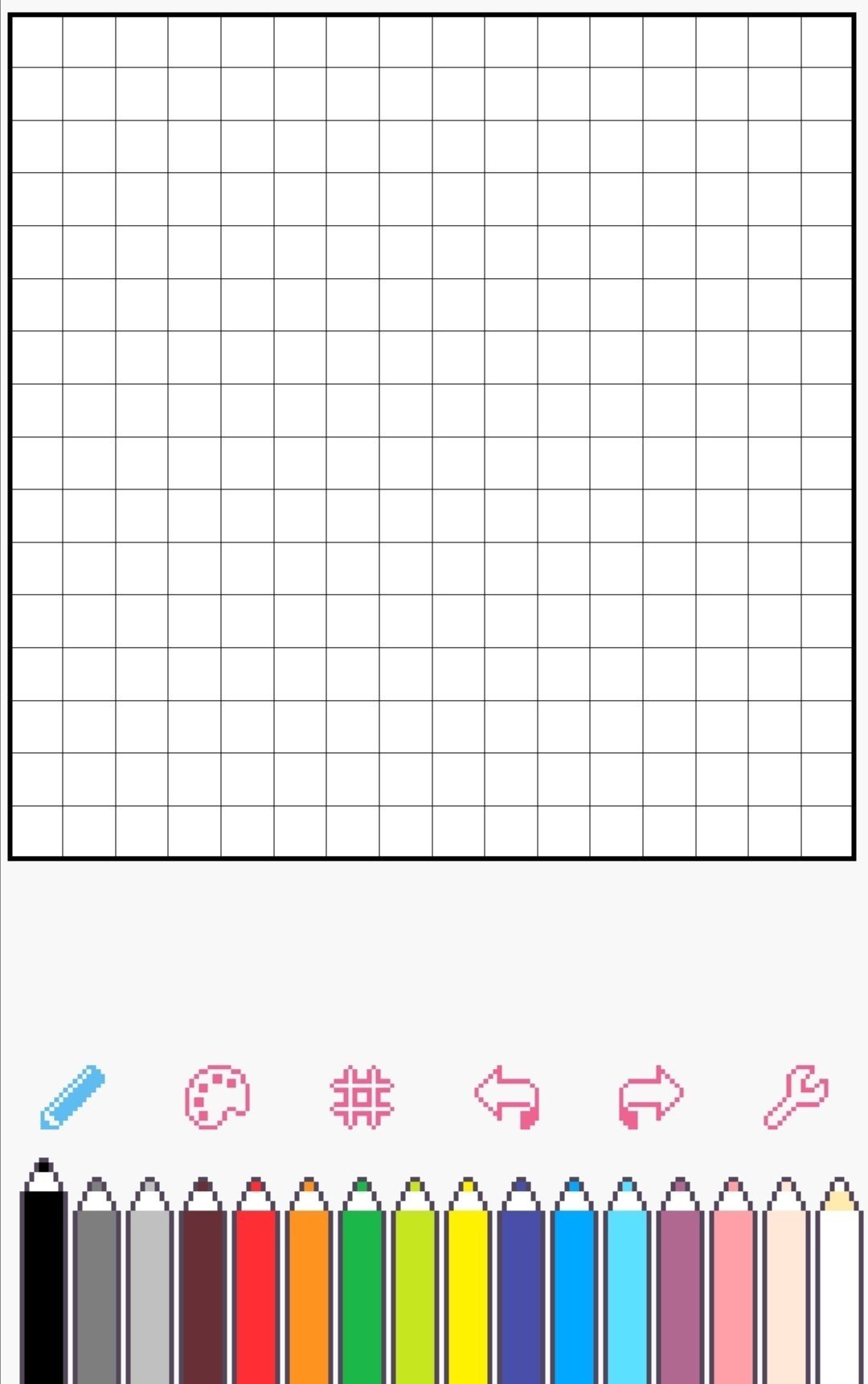The width and height of the screenshot is (868, 1384).
Task: Select the orange pencil
Action: click(309, 1294)
